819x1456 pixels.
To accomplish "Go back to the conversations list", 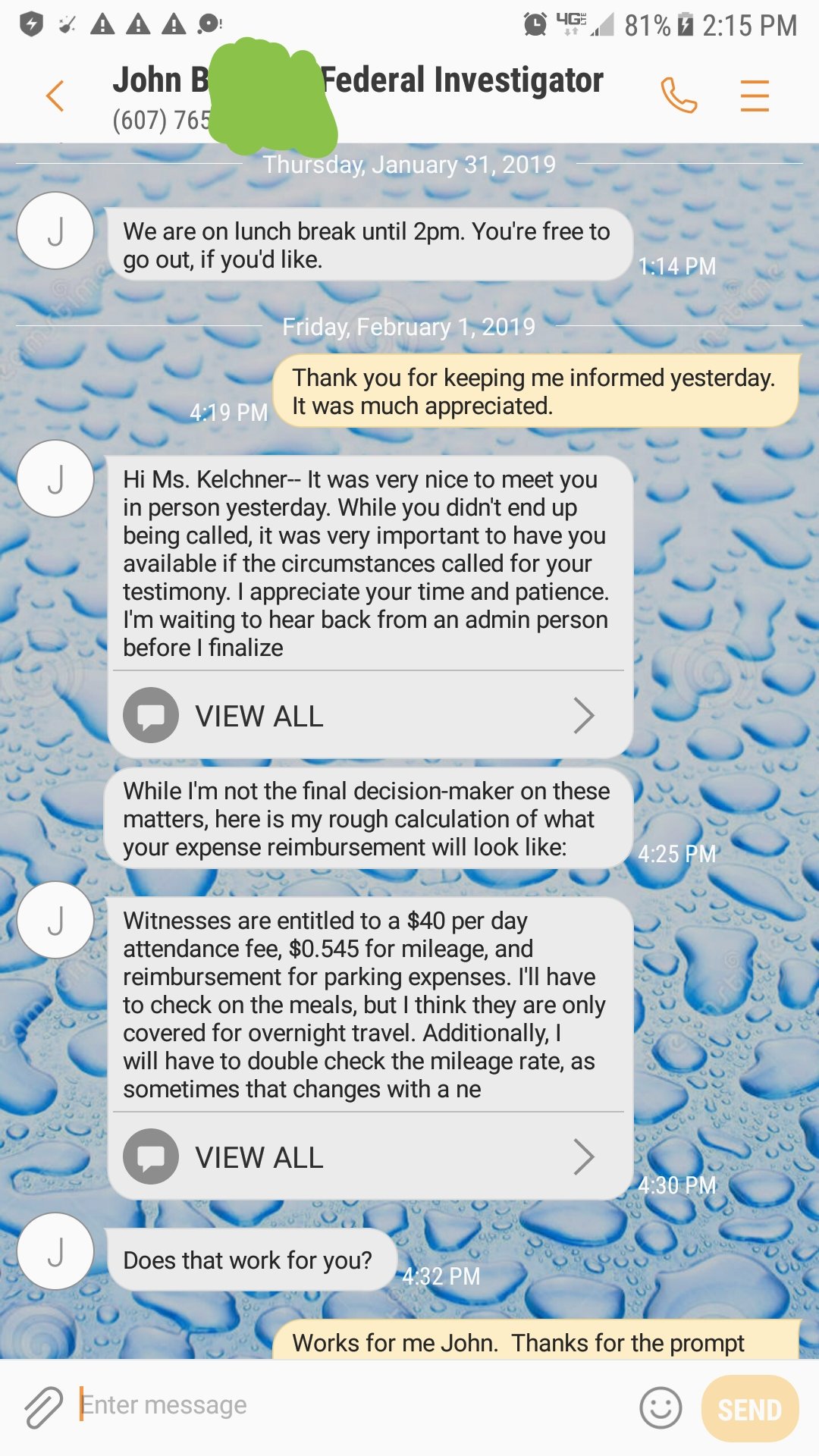I will (x=55, y=96).
